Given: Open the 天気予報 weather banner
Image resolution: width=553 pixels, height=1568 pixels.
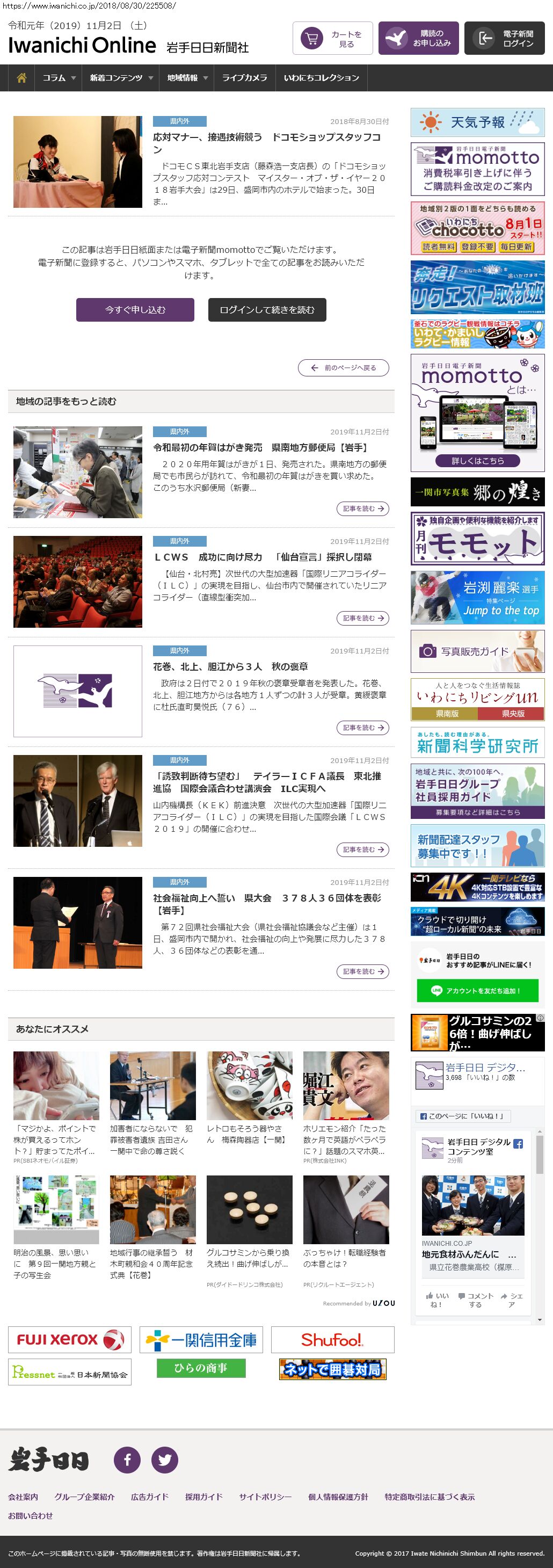Looking at the screenshot, I should click(x=477, y=122).
